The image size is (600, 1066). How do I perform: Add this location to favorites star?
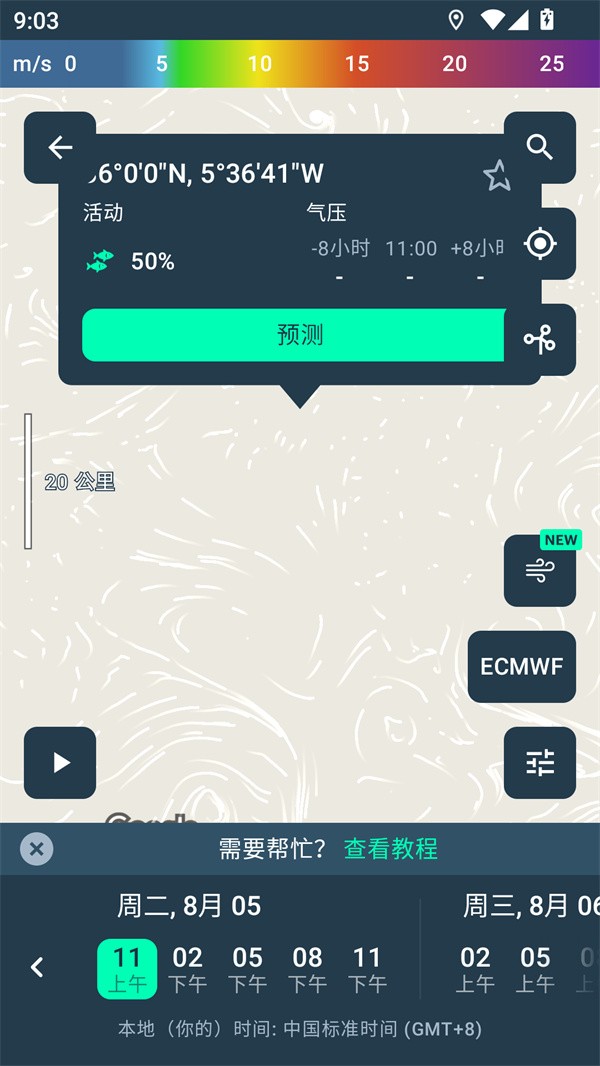[x=497, y=176]
